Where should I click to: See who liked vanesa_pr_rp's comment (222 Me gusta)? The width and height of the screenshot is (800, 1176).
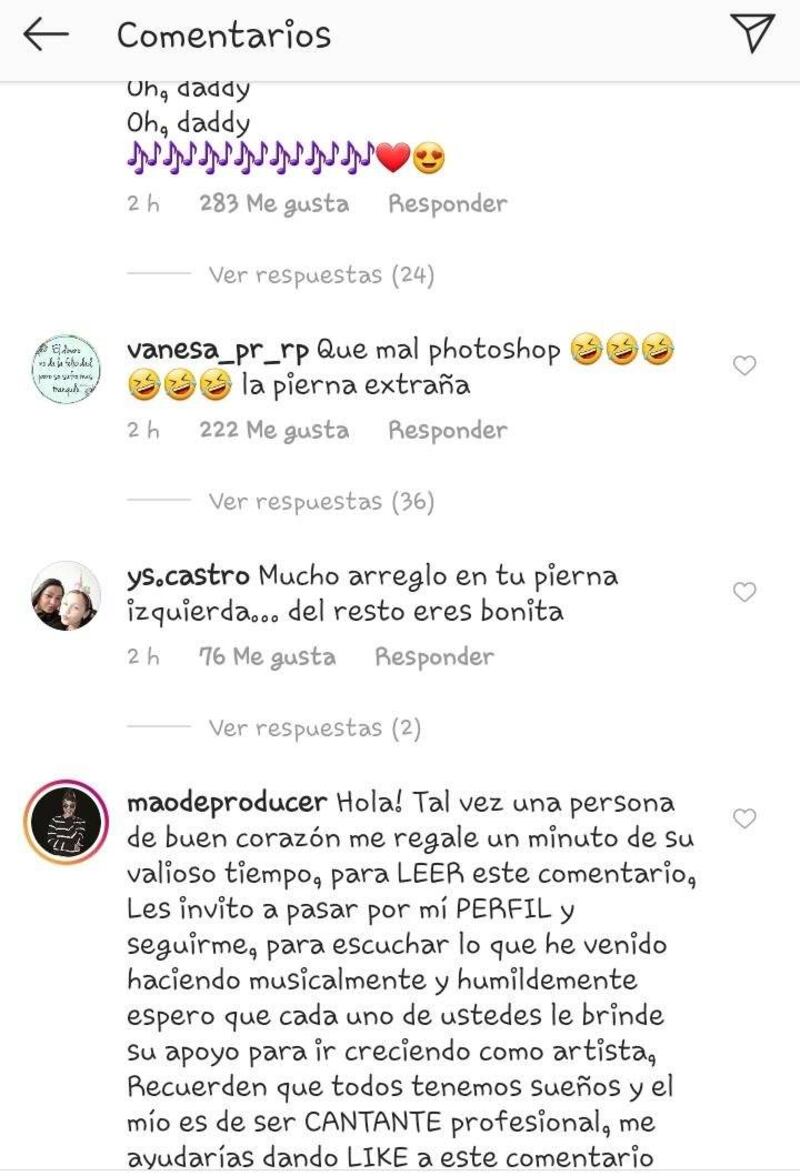(x=274, y=431)
